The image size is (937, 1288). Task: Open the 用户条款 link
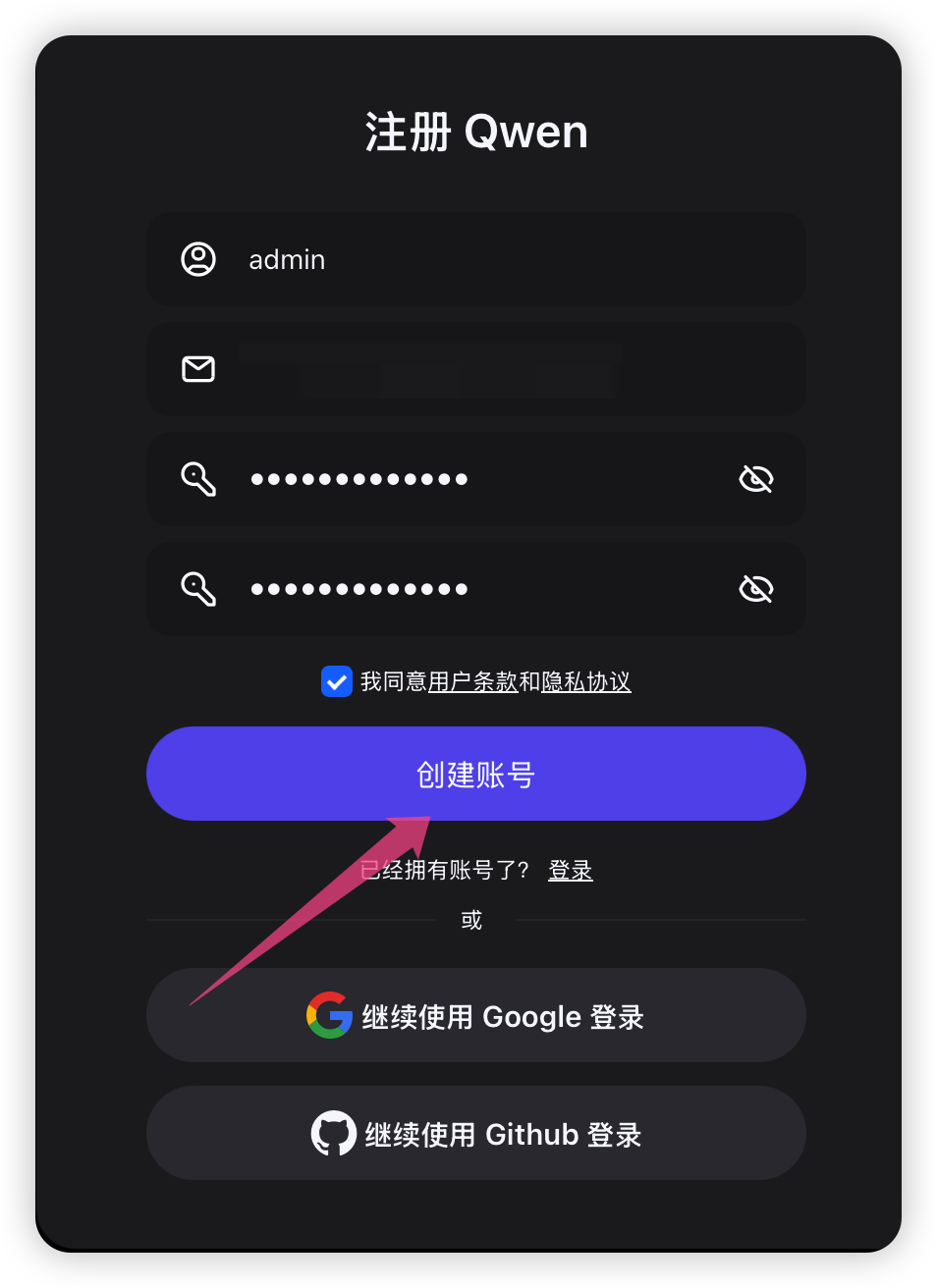point(472,681)
